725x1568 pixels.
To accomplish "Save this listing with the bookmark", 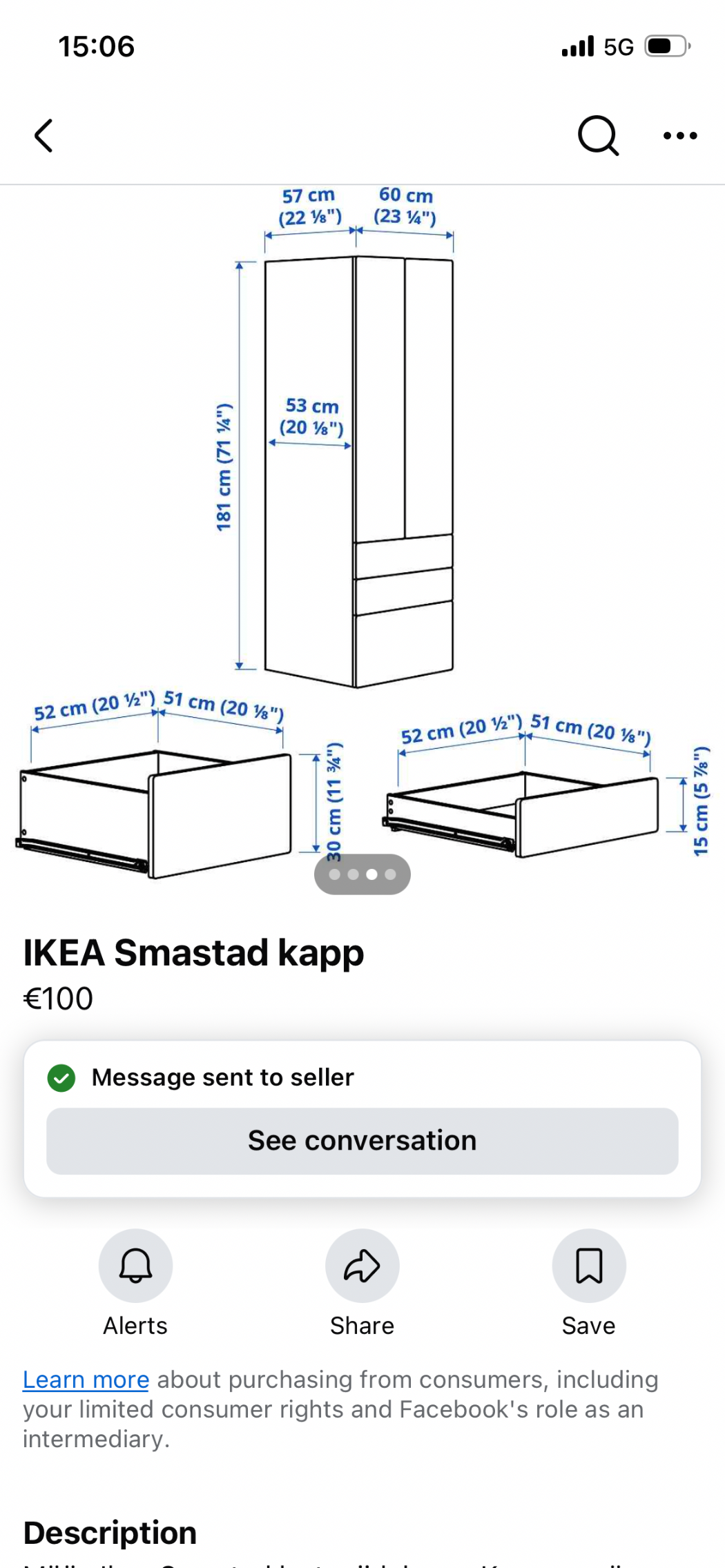I will click(x=589, y=1266).
